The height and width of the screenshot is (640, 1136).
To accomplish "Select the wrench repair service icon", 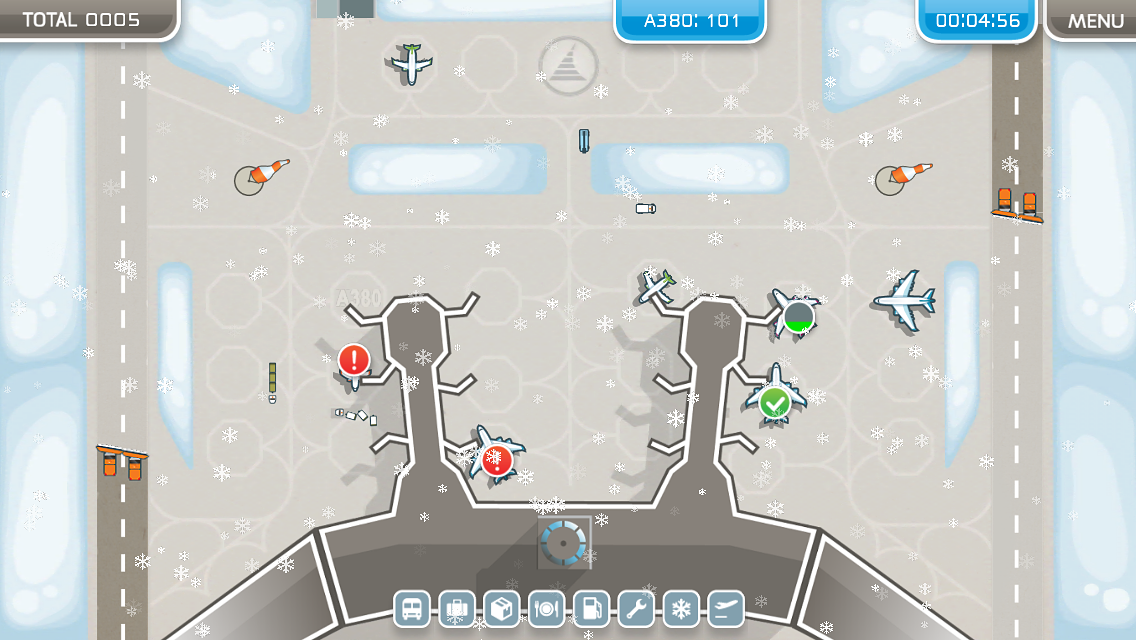I will coord(637,608).
